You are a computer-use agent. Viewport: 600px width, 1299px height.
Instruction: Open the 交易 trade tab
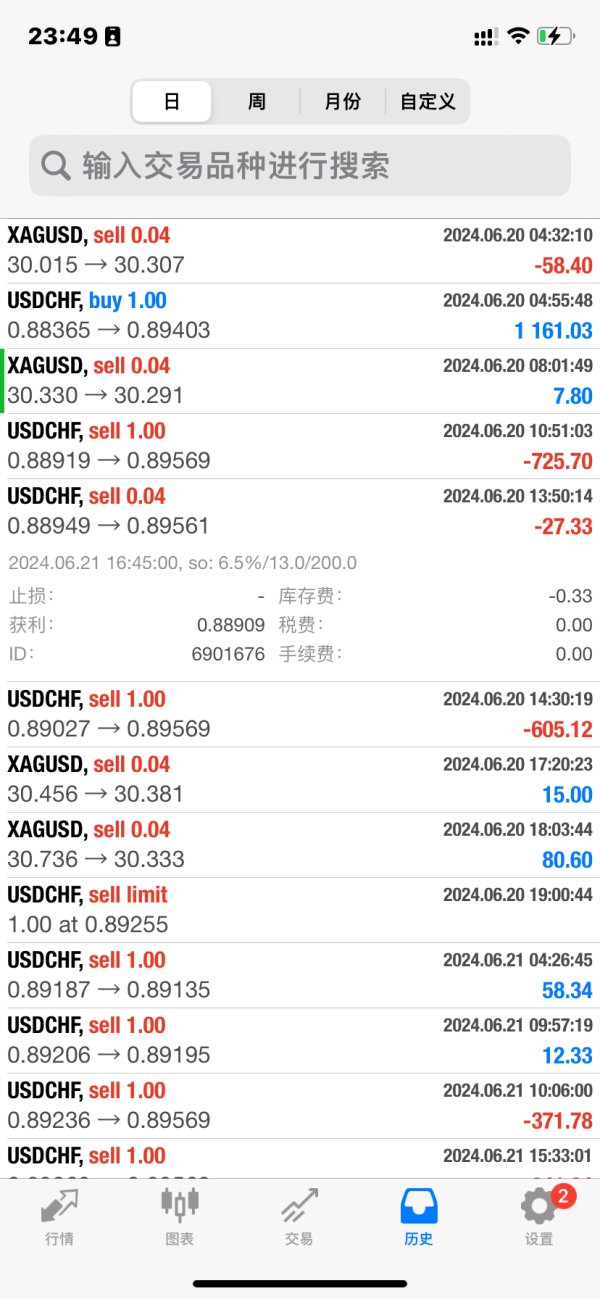(x=299, y=1217)
